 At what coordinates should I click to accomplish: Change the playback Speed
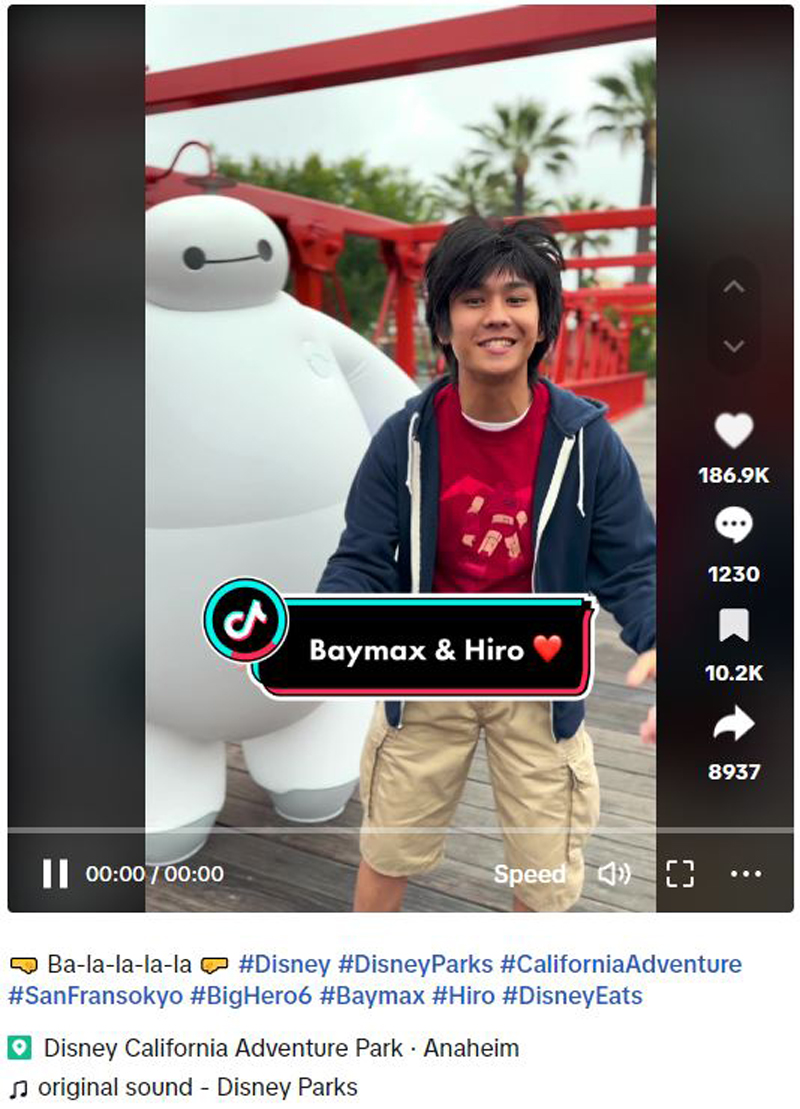(529, 874)
